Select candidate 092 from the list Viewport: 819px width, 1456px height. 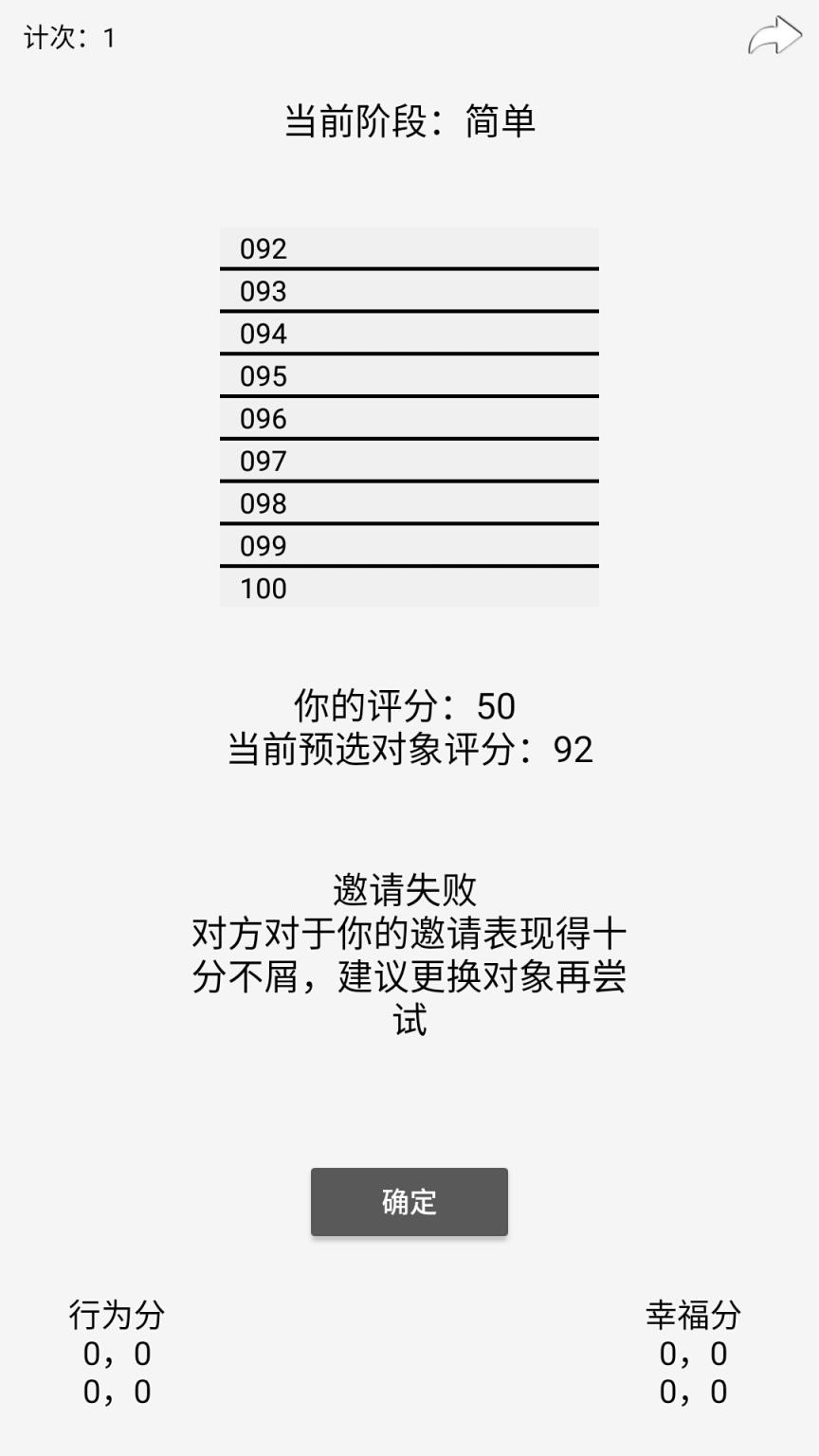pos(409,248)
